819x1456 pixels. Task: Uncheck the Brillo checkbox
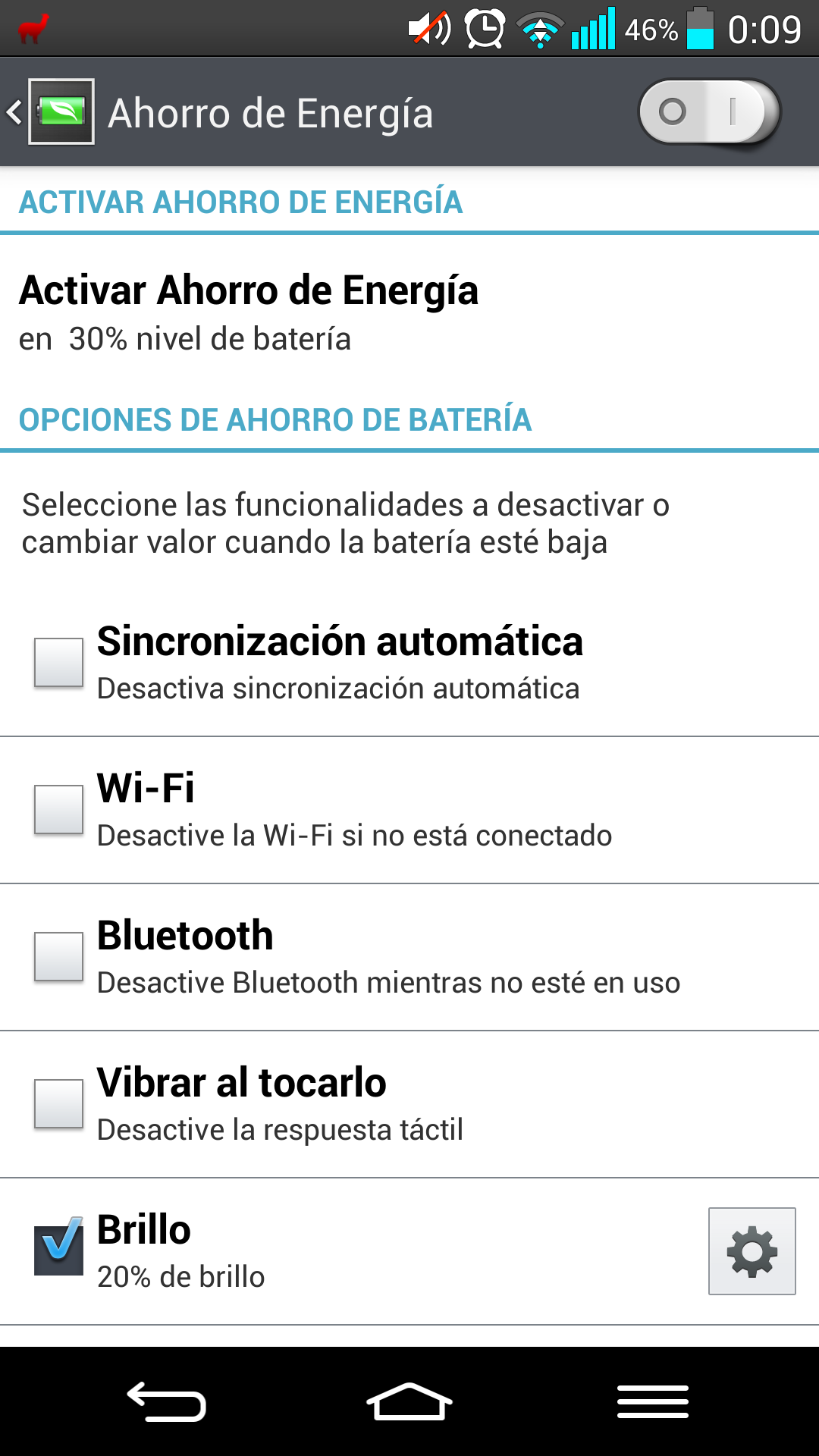[58, 1250]
